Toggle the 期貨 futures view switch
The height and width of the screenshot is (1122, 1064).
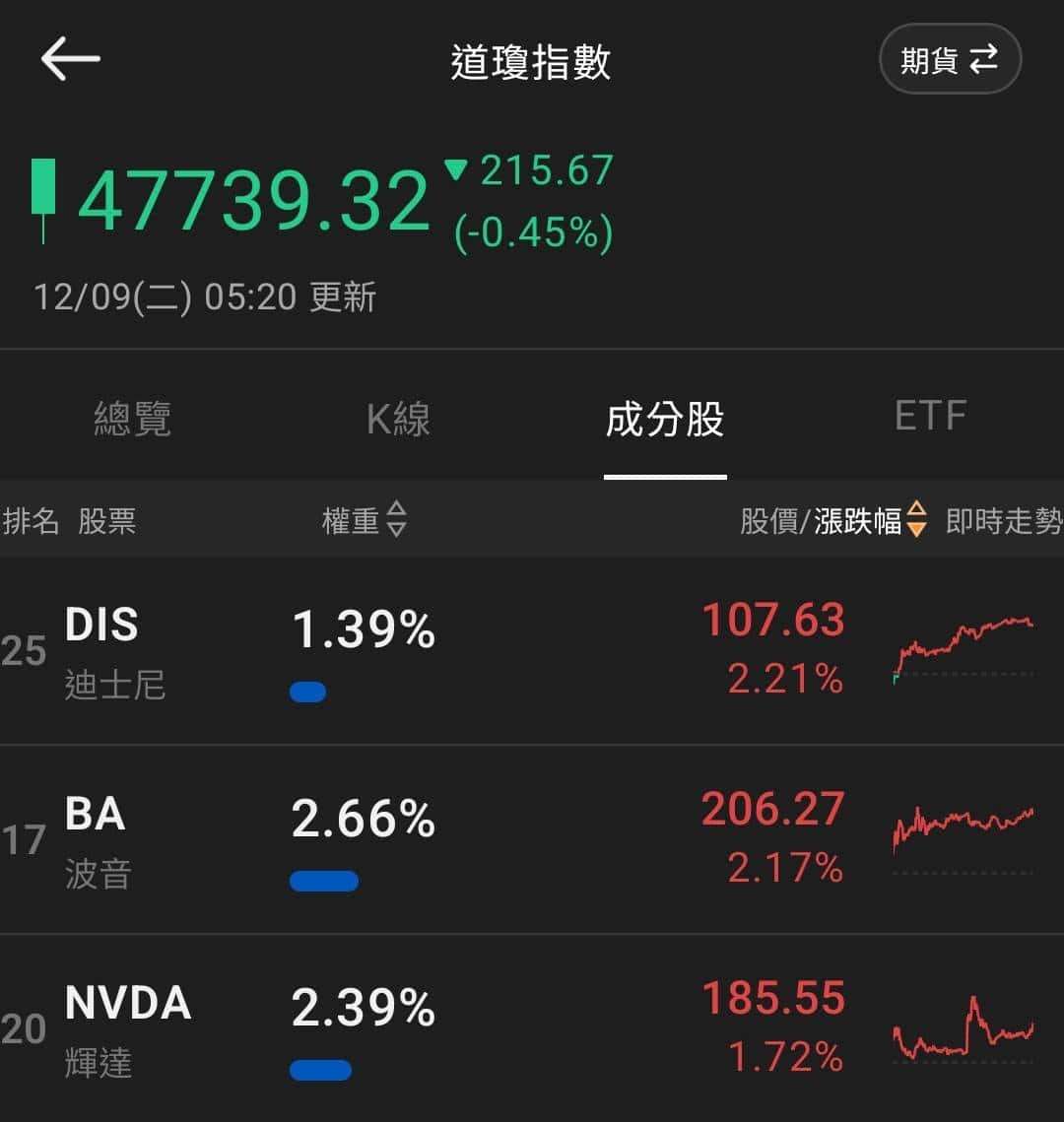tap(949, 59)
